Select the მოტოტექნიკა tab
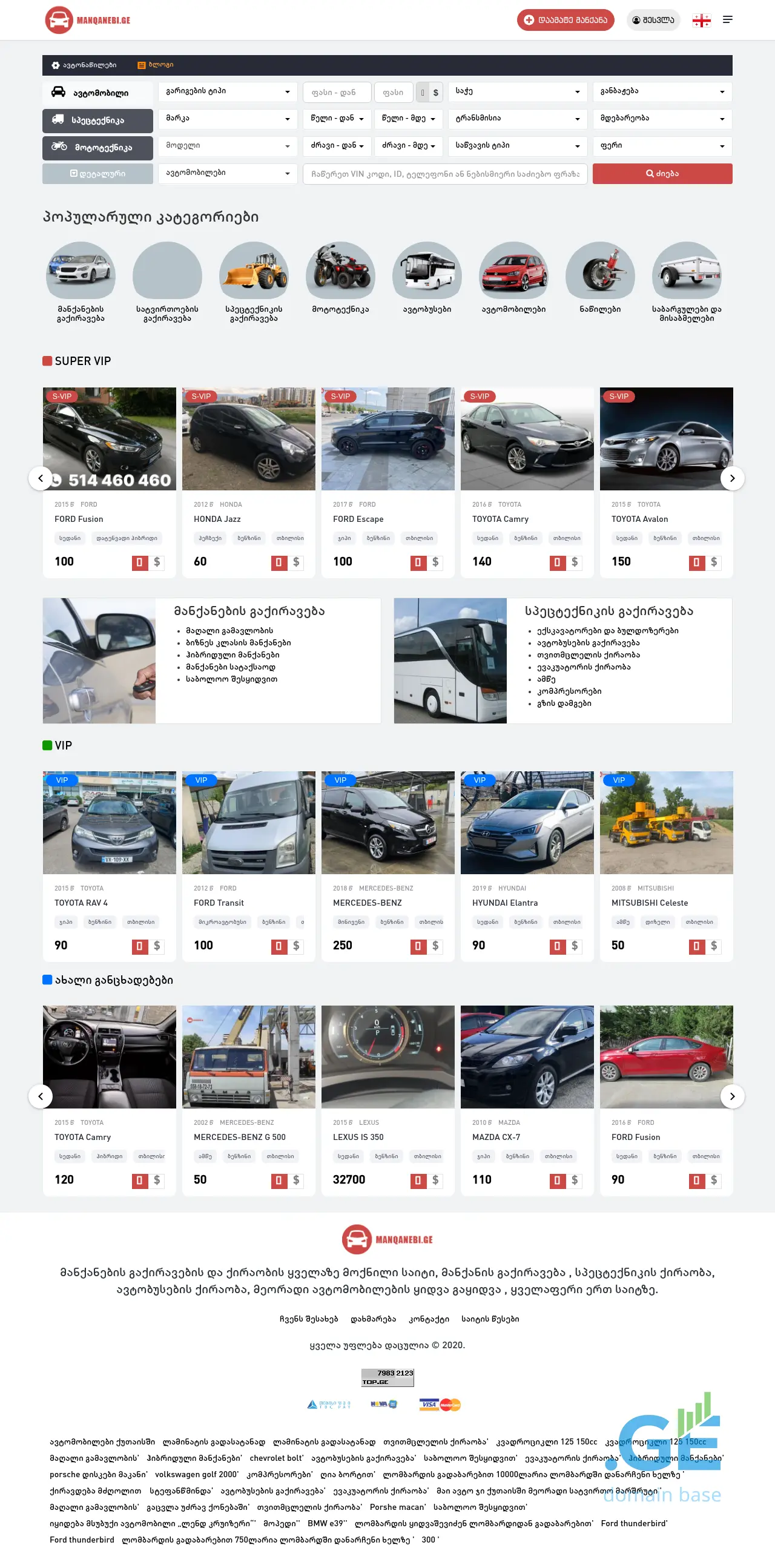This screenshot has height=1568, width=775. tap(97, 148)
